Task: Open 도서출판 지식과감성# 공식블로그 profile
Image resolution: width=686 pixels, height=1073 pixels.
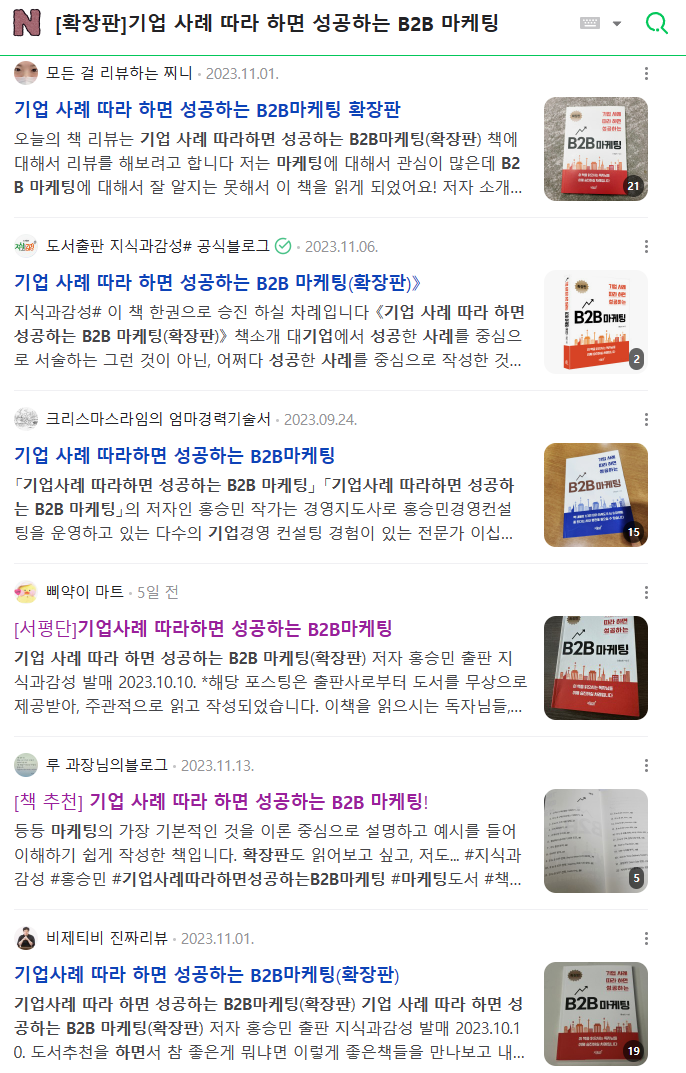Action: (157, 246)
